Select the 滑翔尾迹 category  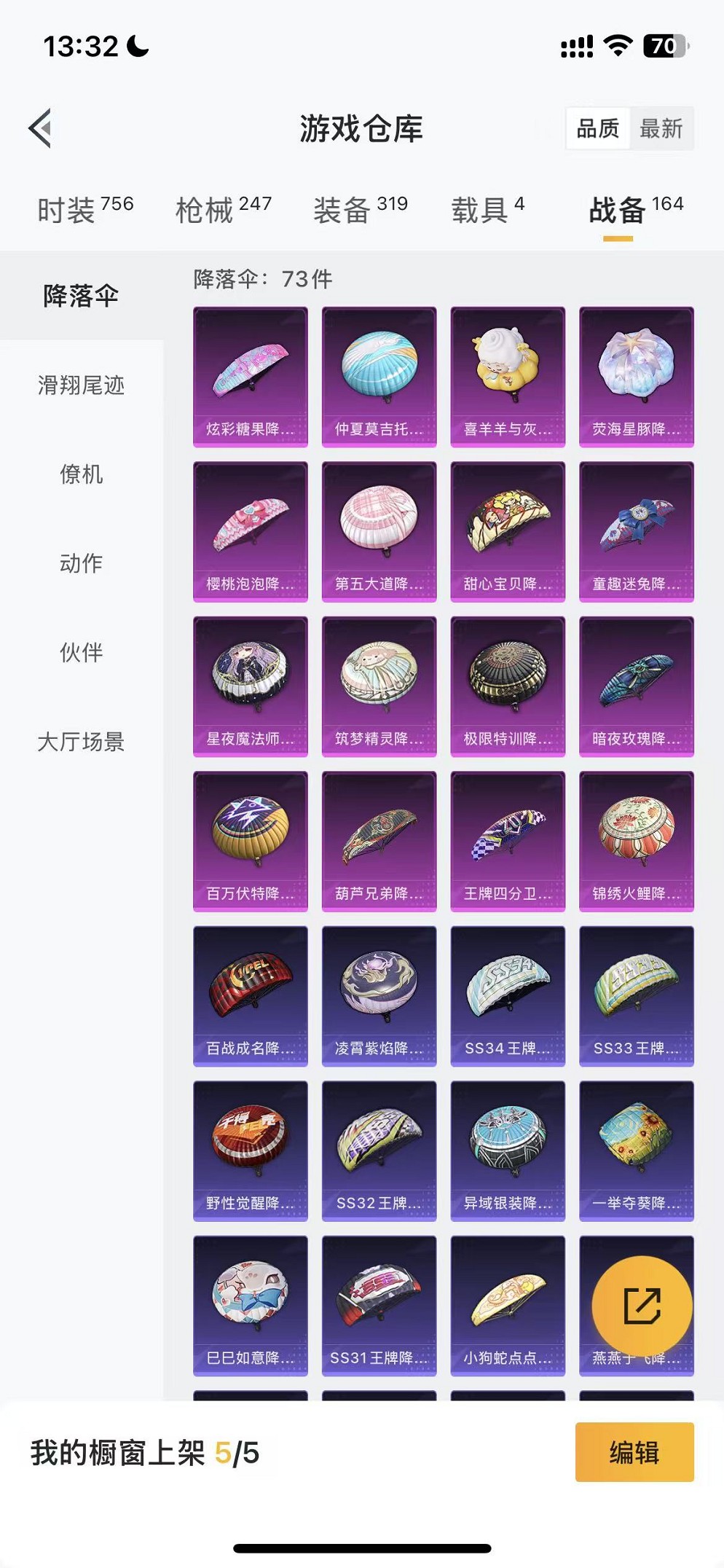[81, 385]
